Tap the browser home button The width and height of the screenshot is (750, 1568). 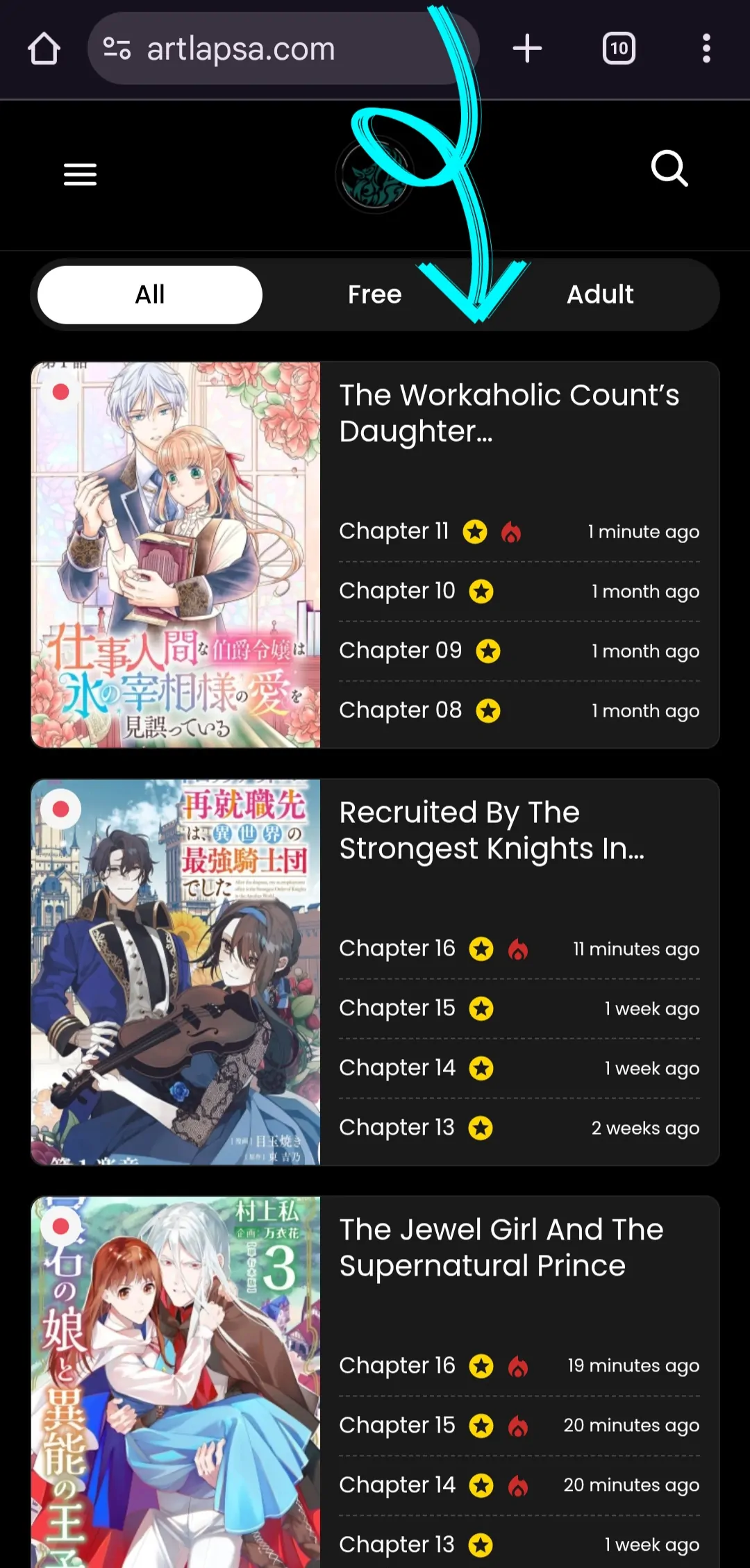[44, 49]
